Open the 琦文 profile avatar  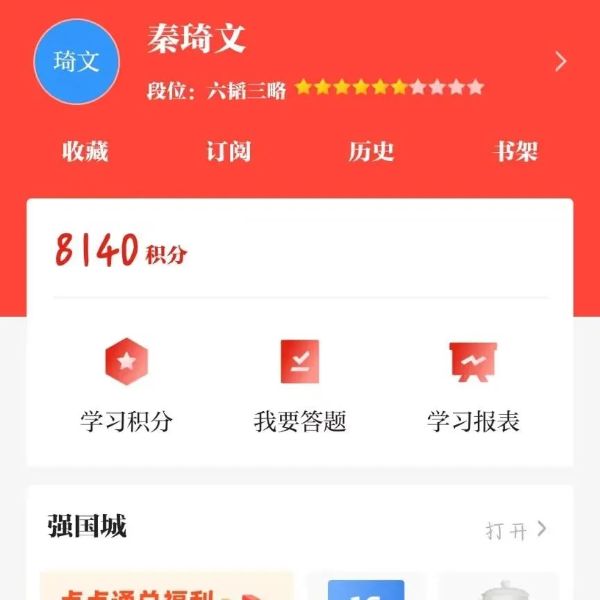click(x=77, y=61)
